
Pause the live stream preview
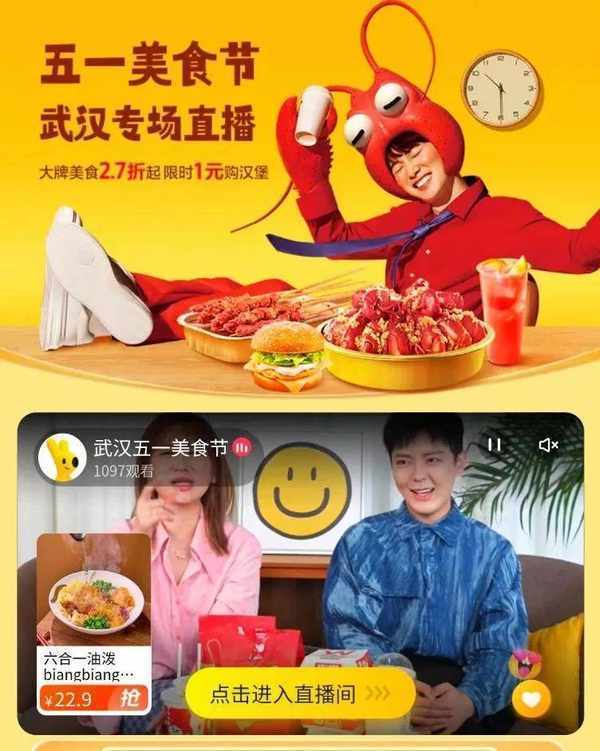coord(494,444)
